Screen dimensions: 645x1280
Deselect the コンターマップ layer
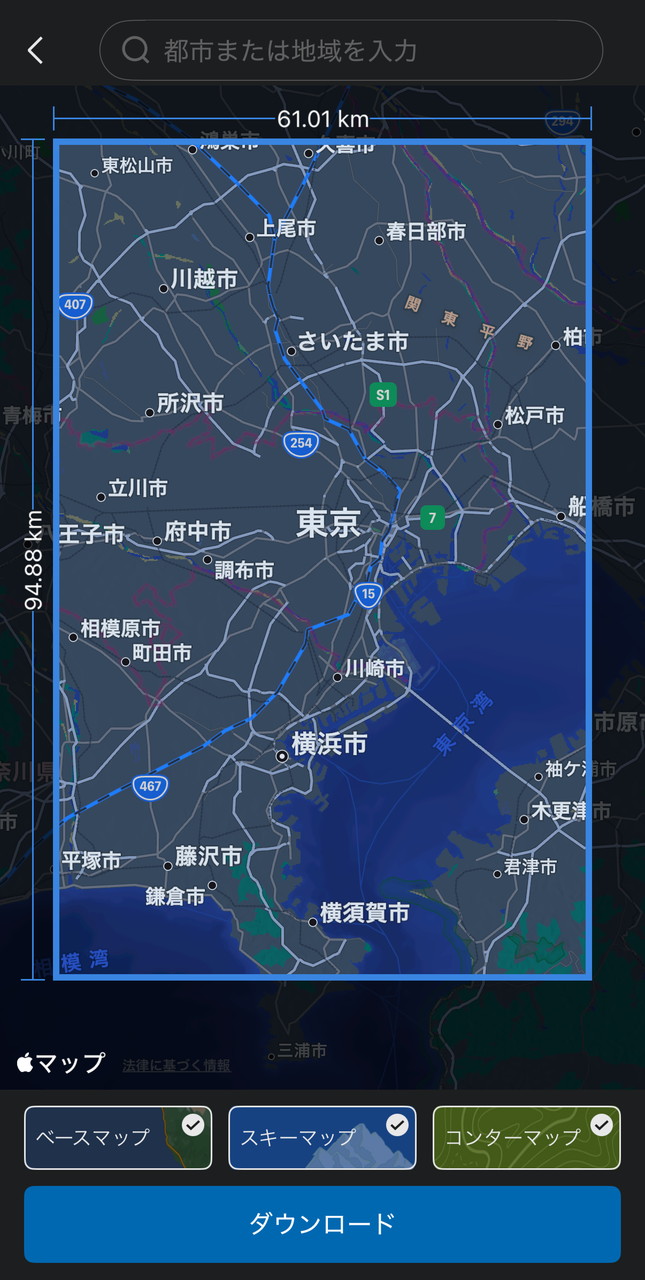(526, 1137)
